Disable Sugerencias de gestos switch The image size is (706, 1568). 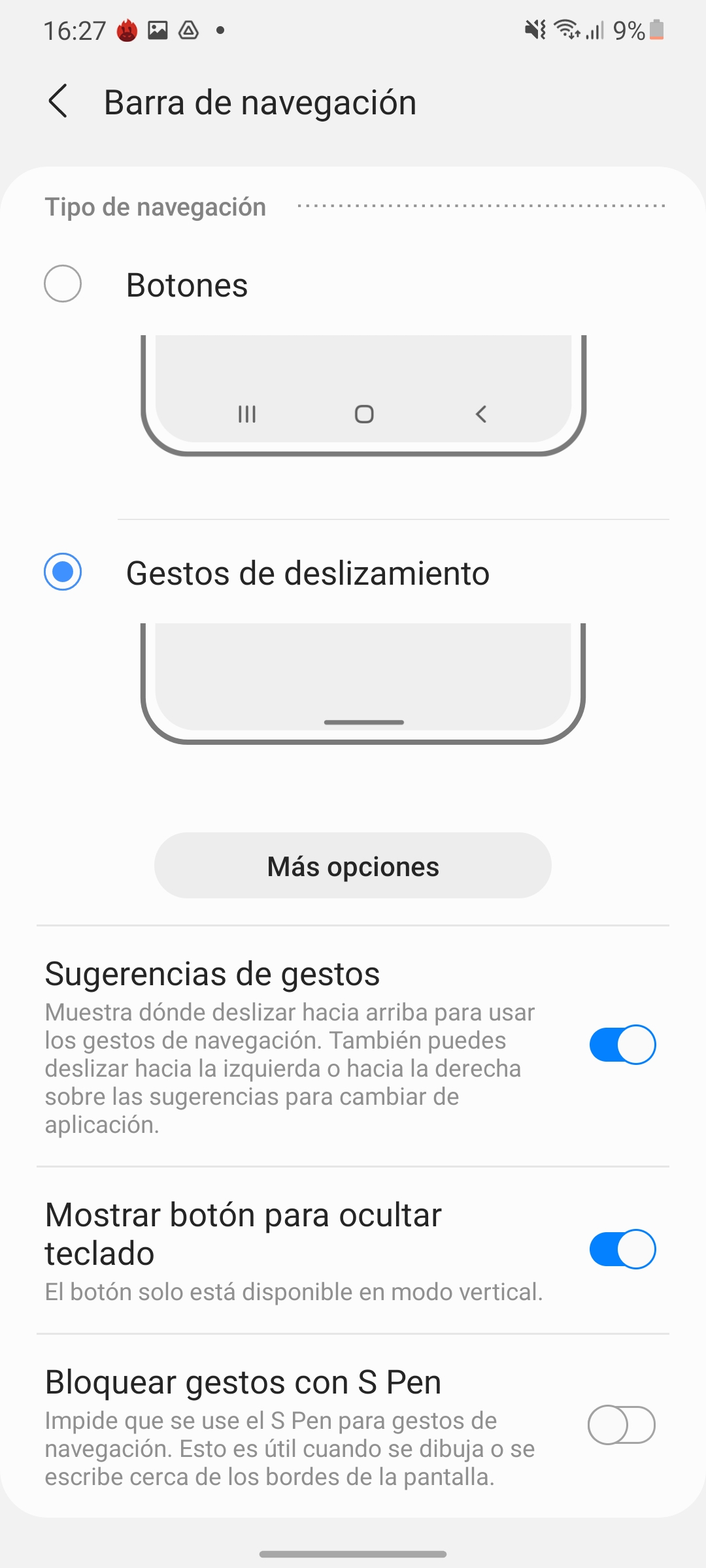(622, 1045)
